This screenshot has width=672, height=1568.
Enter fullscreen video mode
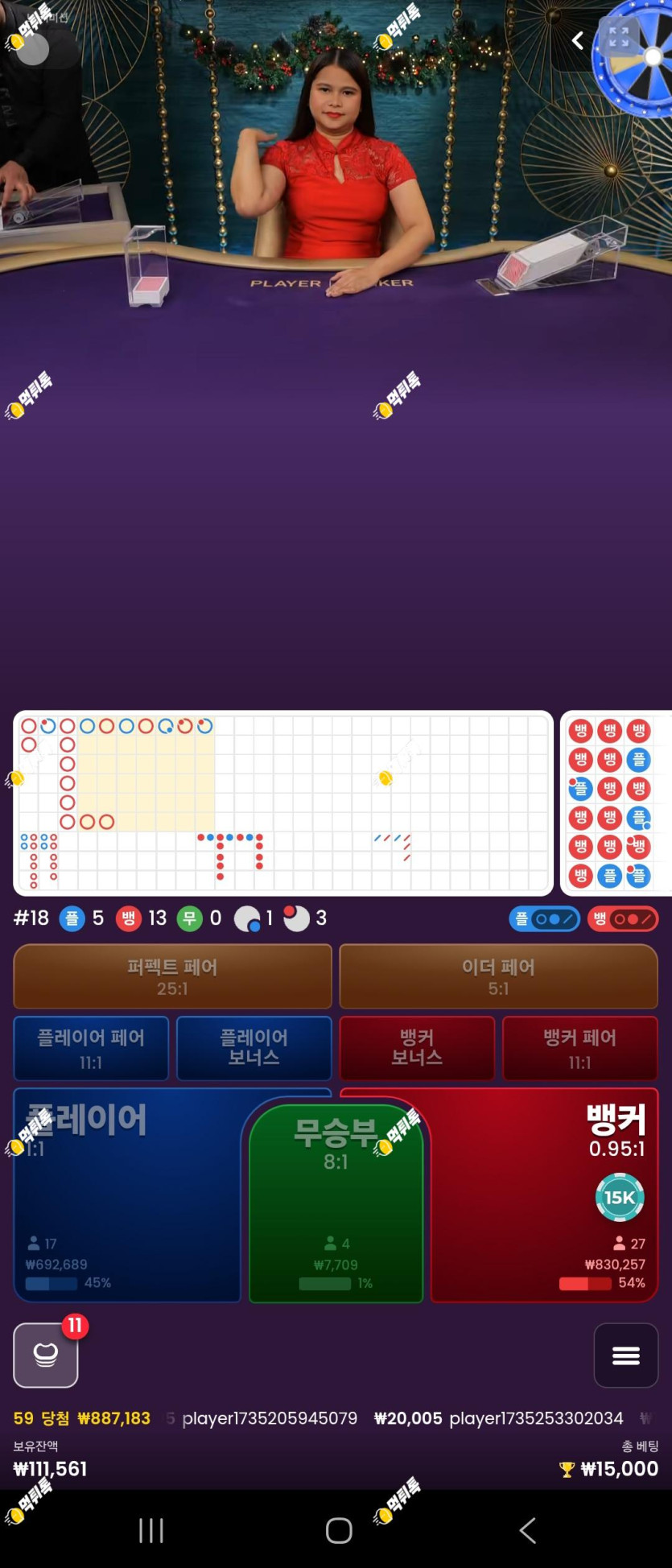click(x=618, y=37)
